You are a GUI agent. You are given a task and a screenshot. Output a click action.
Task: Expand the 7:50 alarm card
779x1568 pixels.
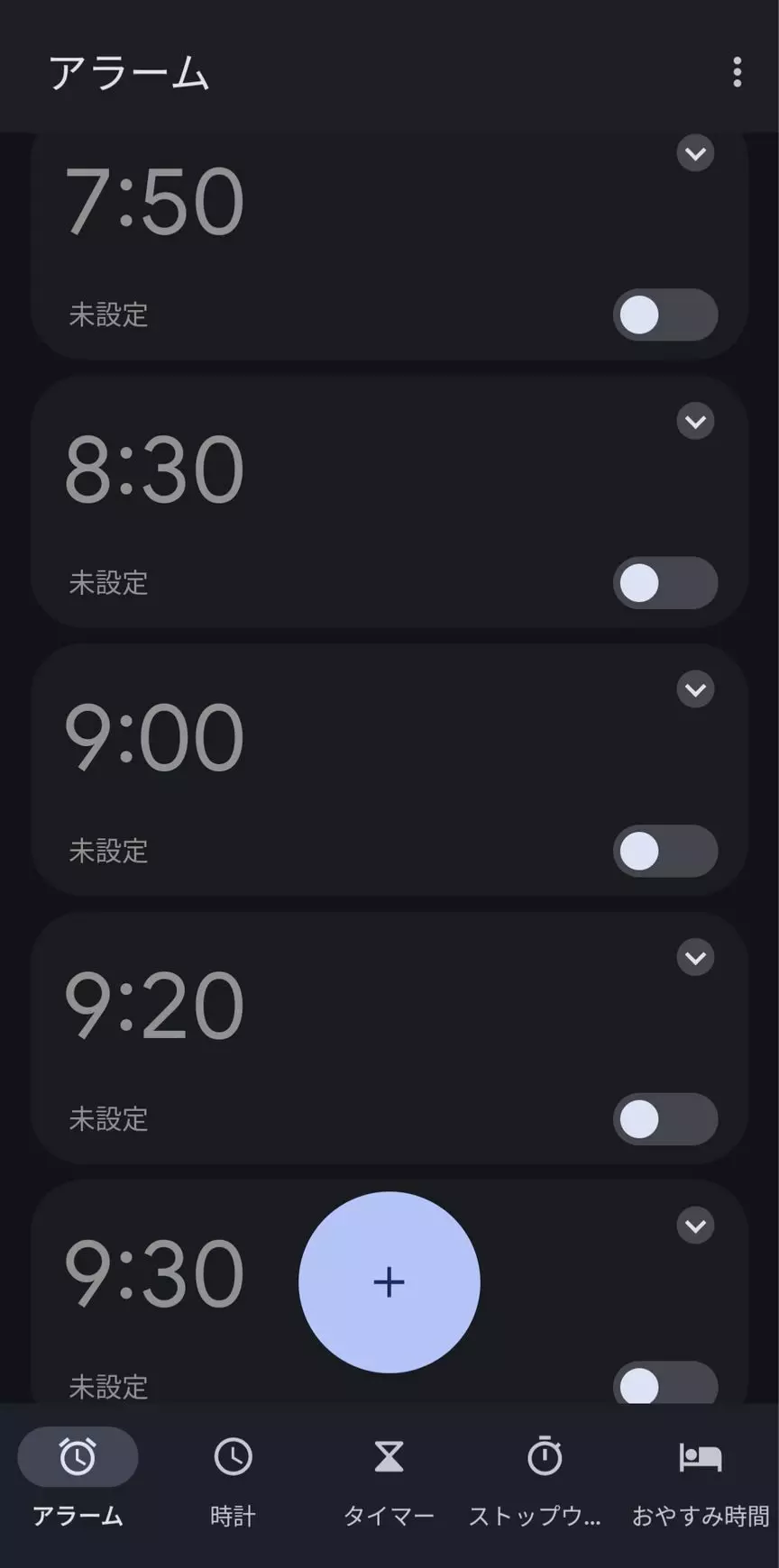click(695, 153)
